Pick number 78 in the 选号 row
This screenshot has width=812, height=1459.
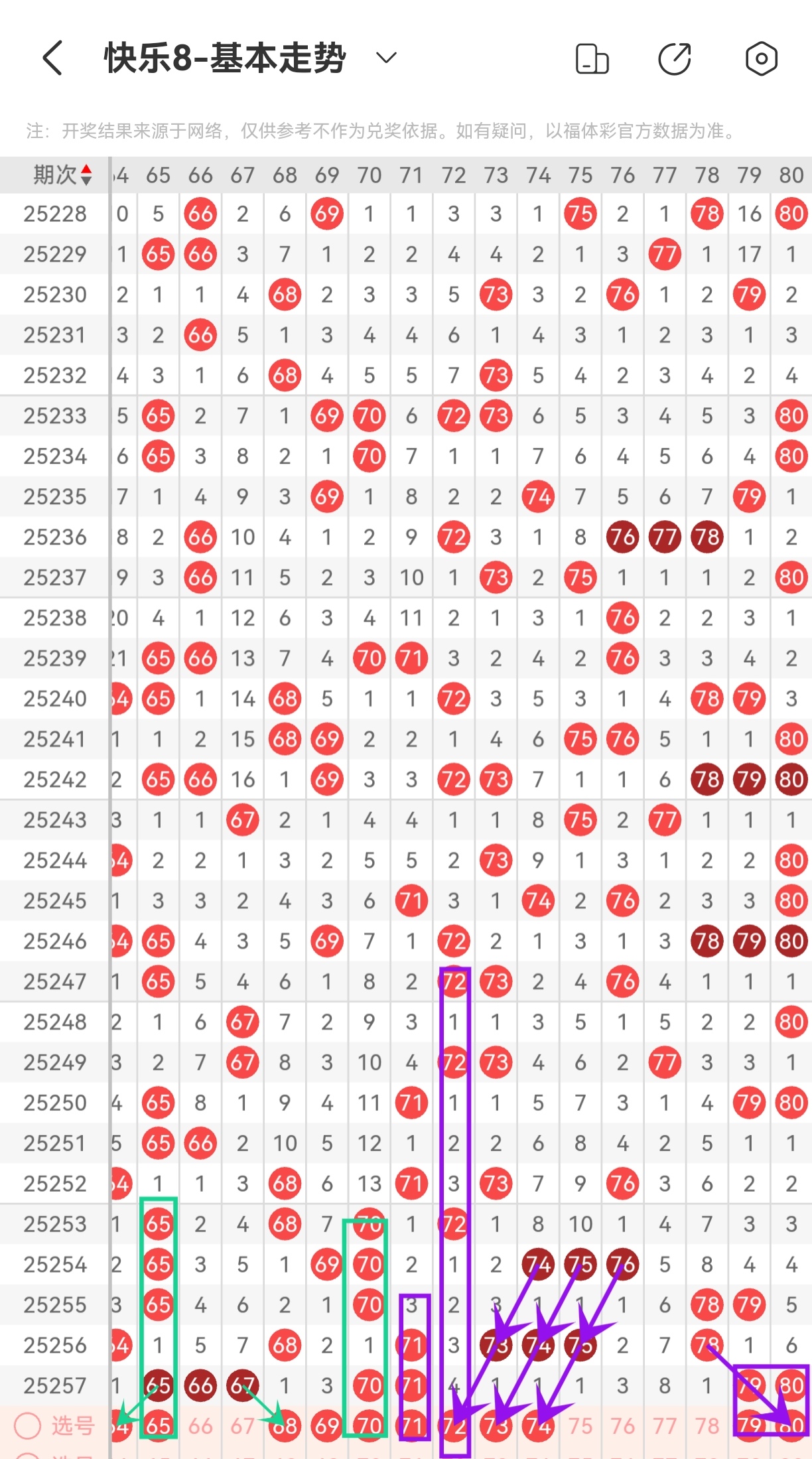point(707,1426)
